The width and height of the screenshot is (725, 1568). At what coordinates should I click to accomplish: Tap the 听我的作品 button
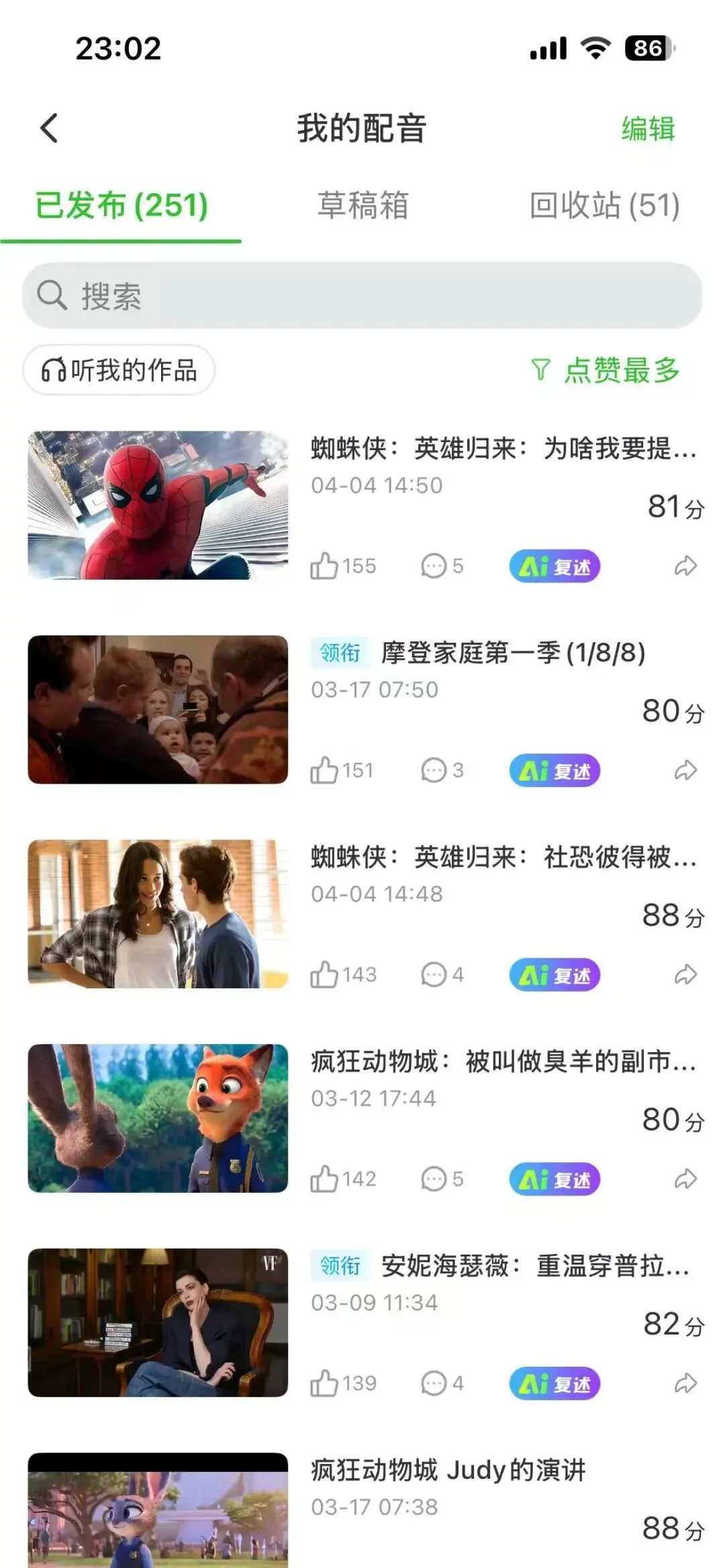tap(119, 370)
